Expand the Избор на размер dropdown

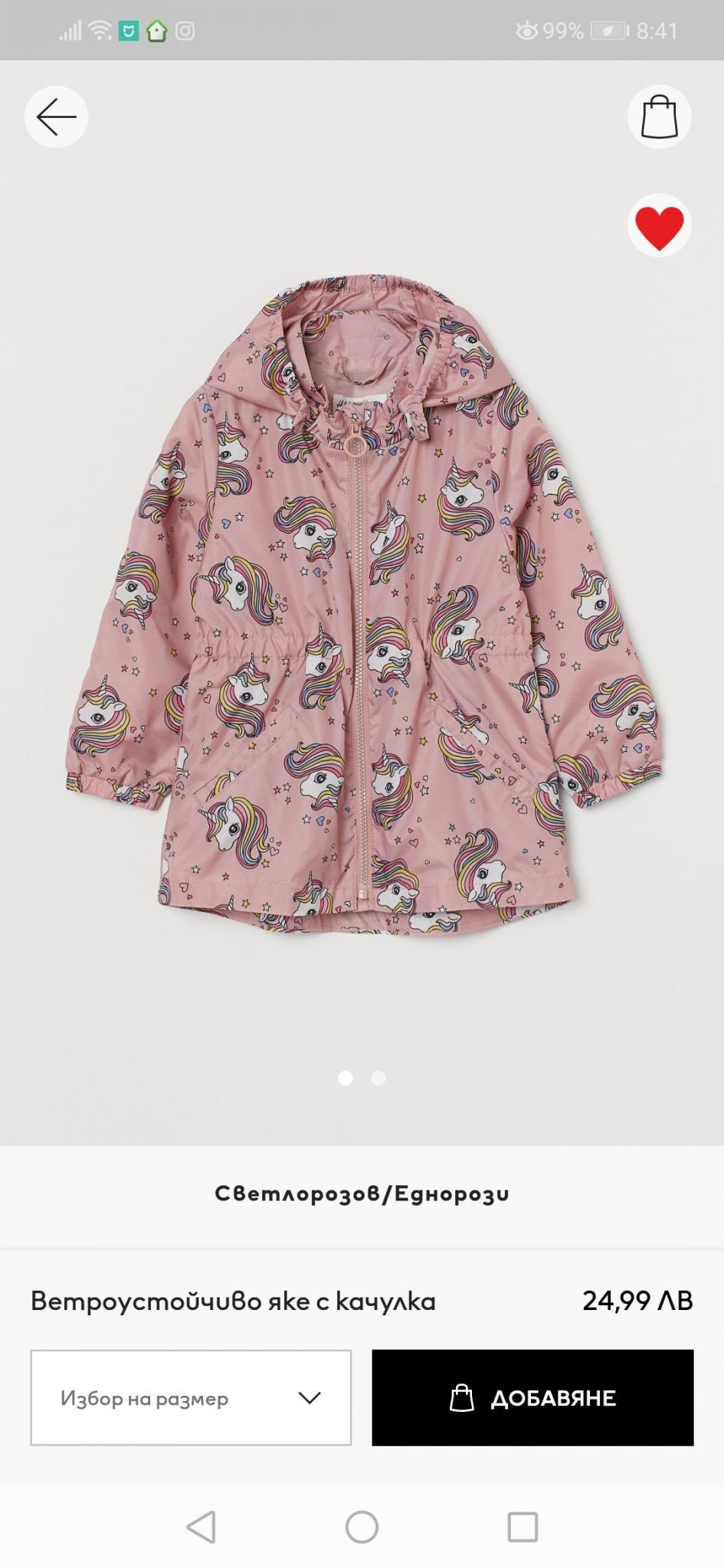click(191, 1398)
